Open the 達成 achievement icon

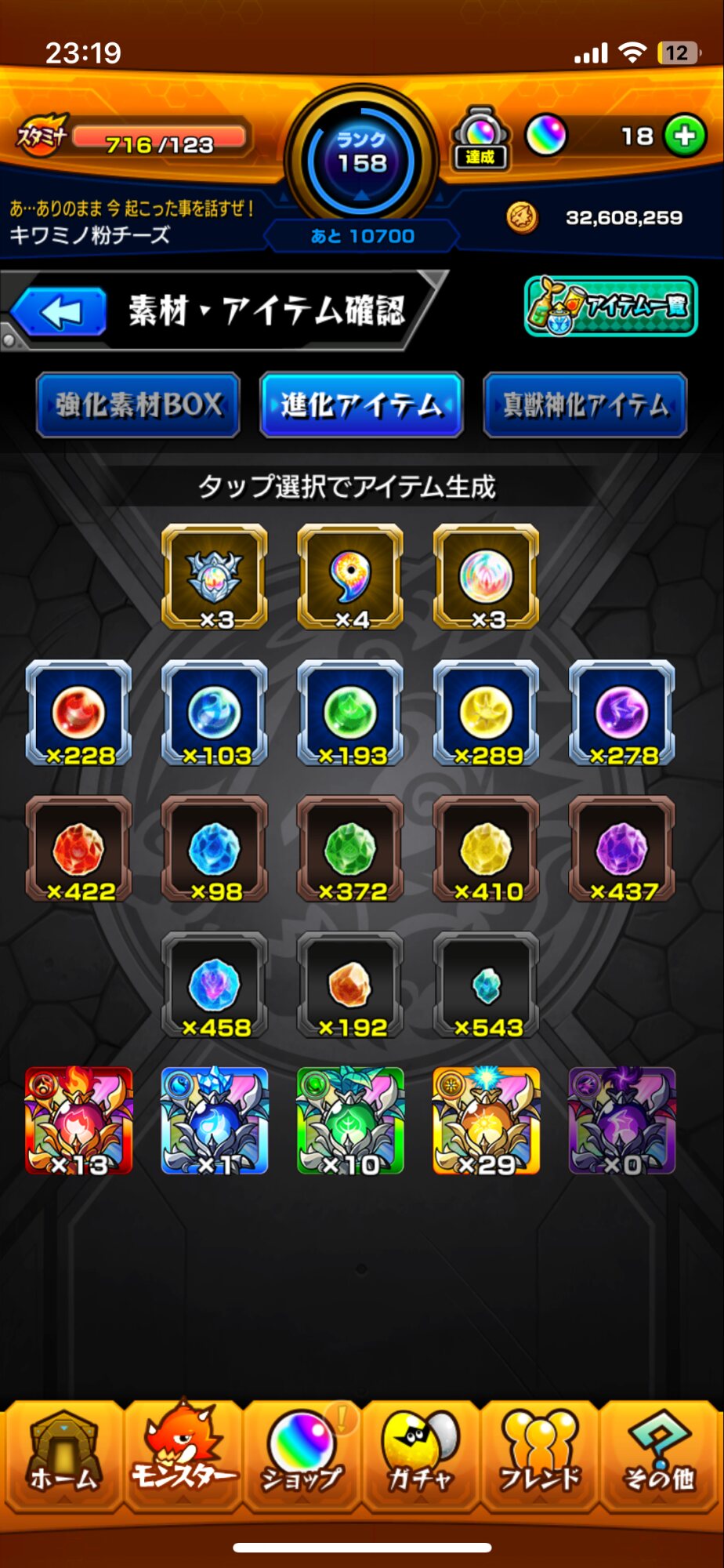coord(481,139)
